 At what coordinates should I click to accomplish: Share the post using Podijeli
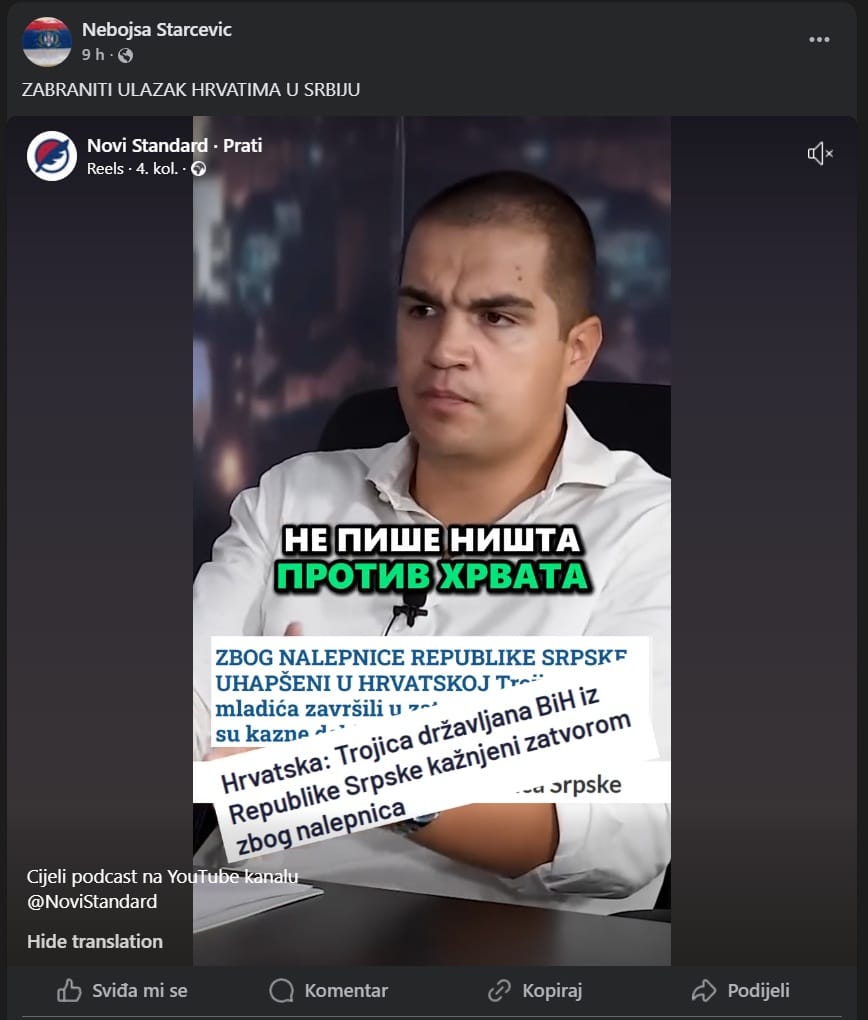740,991
